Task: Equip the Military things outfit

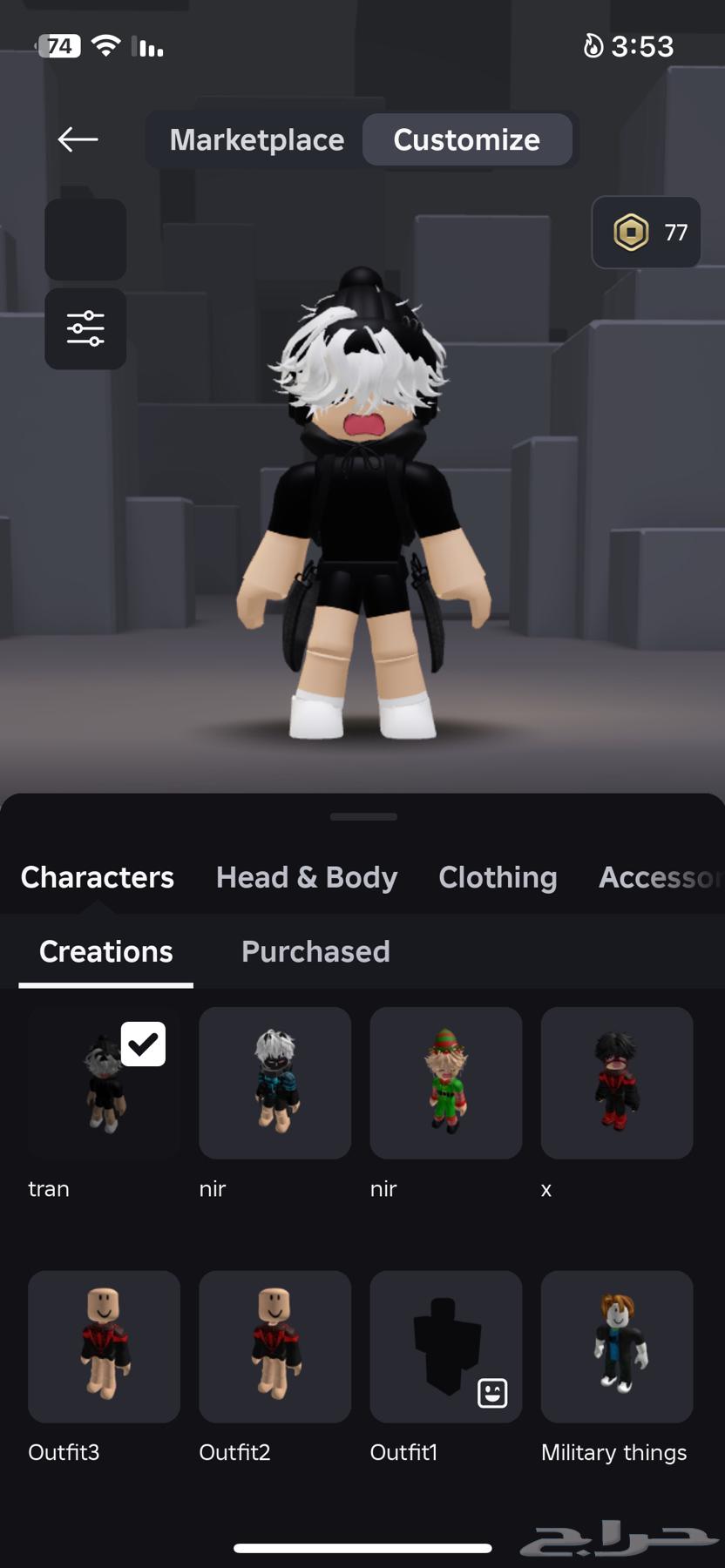Action: 617,1346
